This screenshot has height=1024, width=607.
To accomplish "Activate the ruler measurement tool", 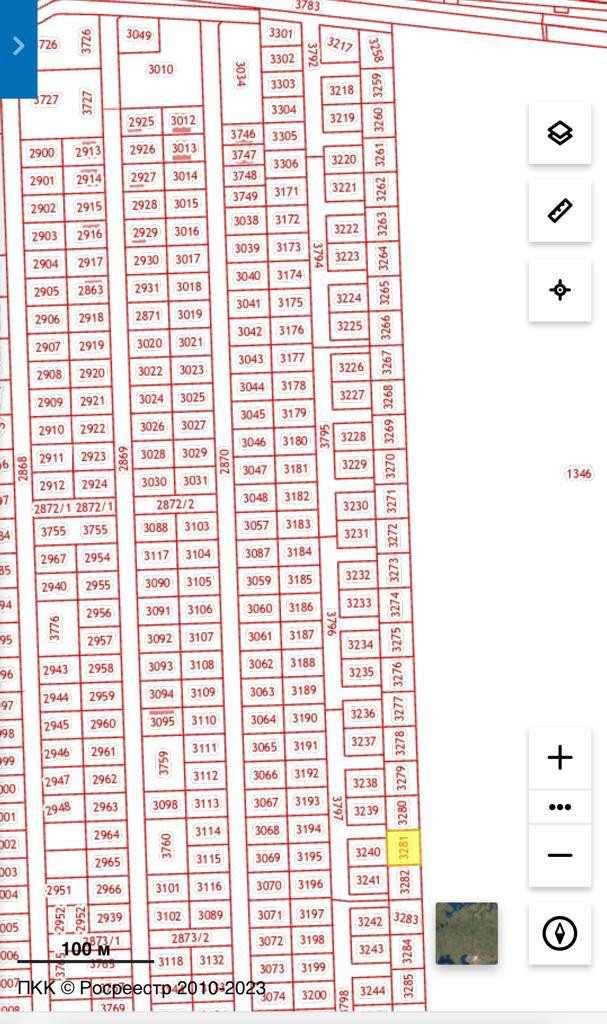I will [560, 211].
